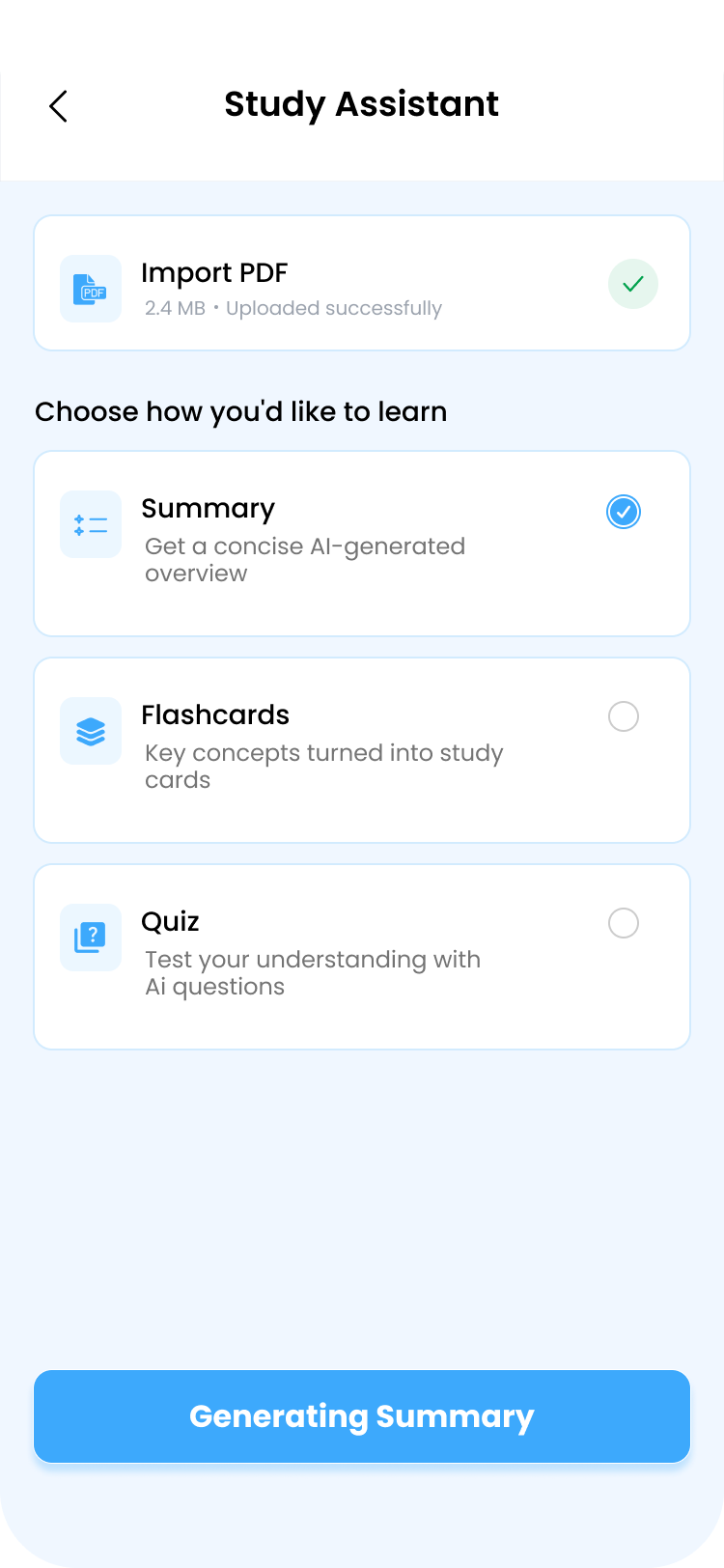The width and height of the screenshot is (724, 1568).
Task: Tap the Quiz card to select it
Action: click(362, 956)
